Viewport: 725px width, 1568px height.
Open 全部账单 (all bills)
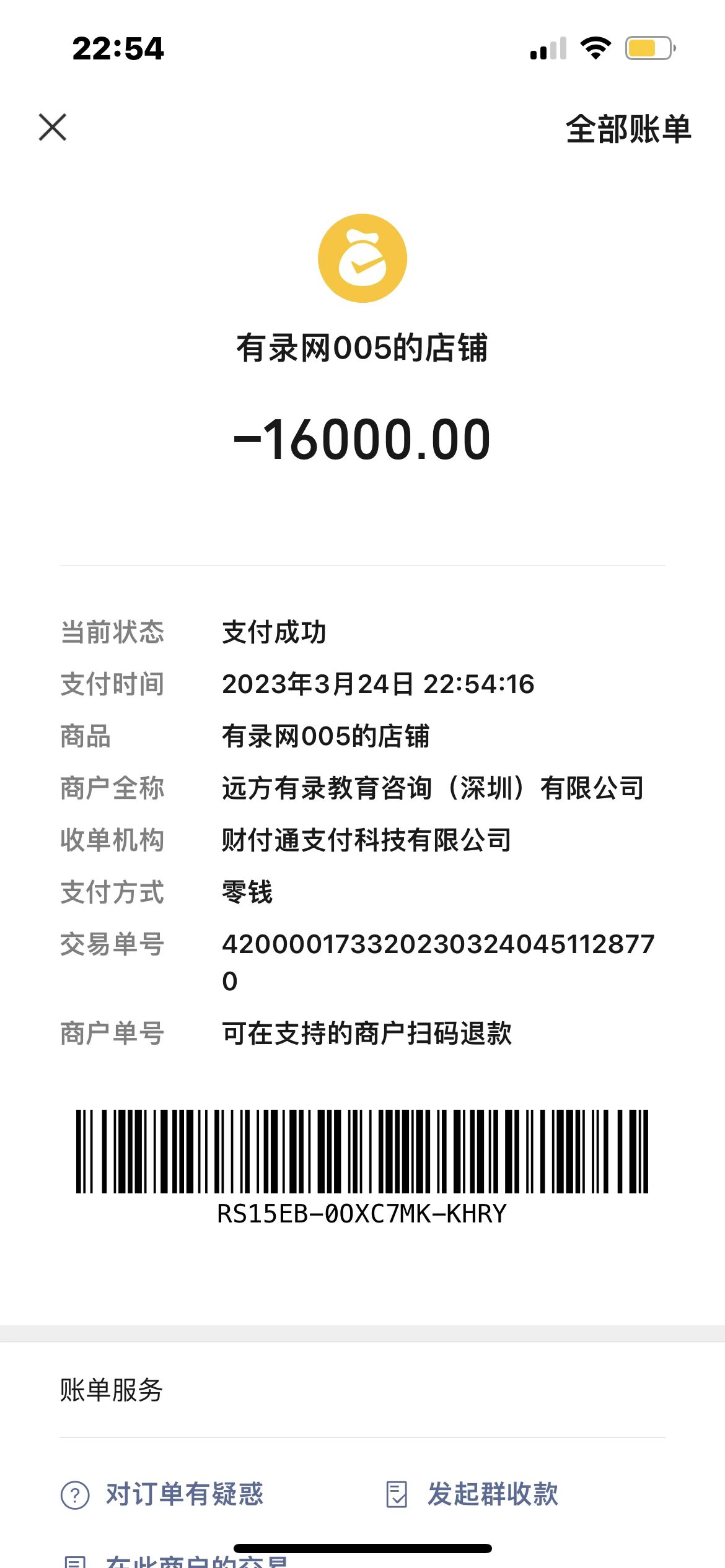click(x=628, y=129)
